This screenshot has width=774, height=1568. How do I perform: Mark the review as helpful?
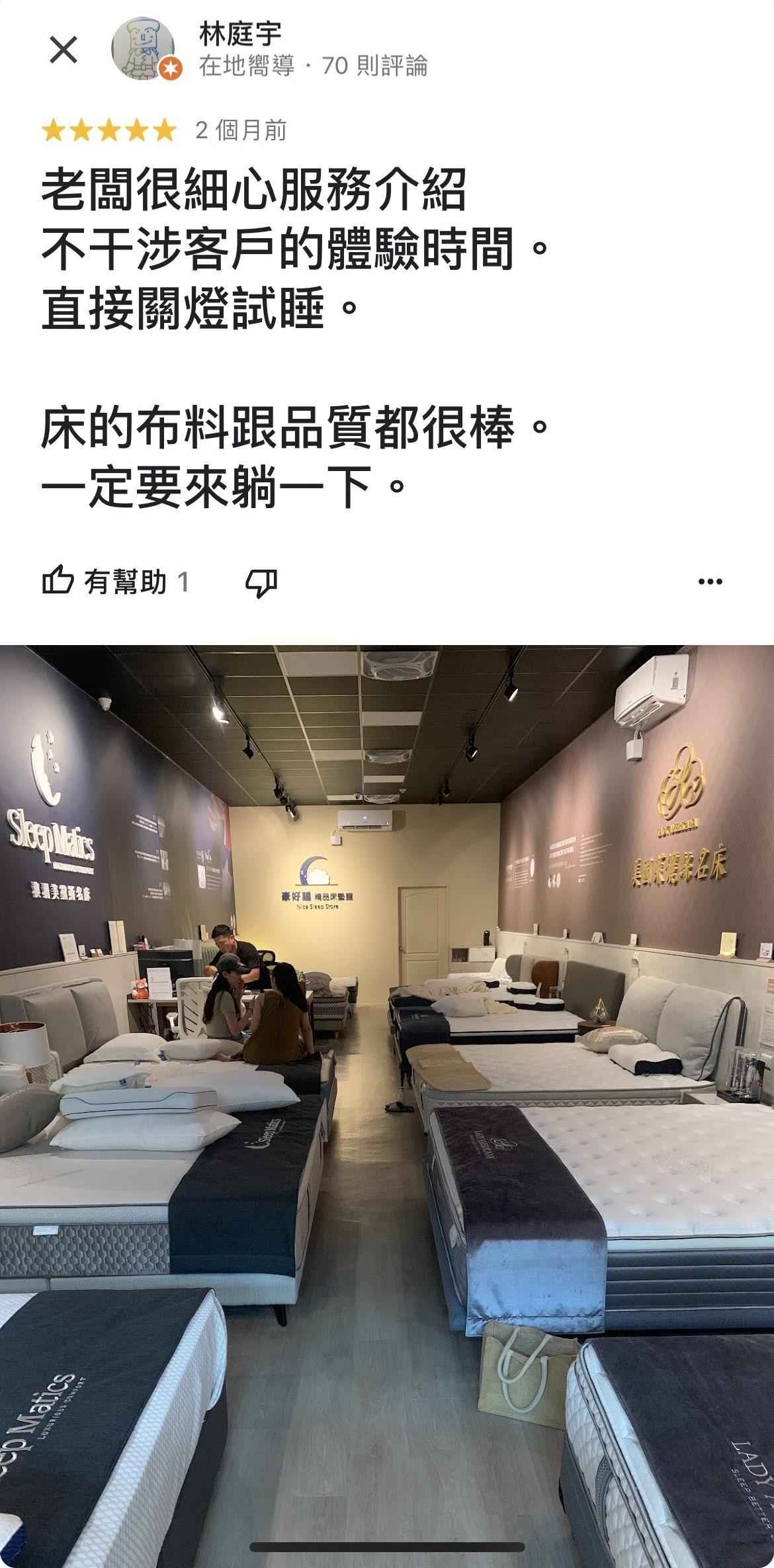coord(115,582)
